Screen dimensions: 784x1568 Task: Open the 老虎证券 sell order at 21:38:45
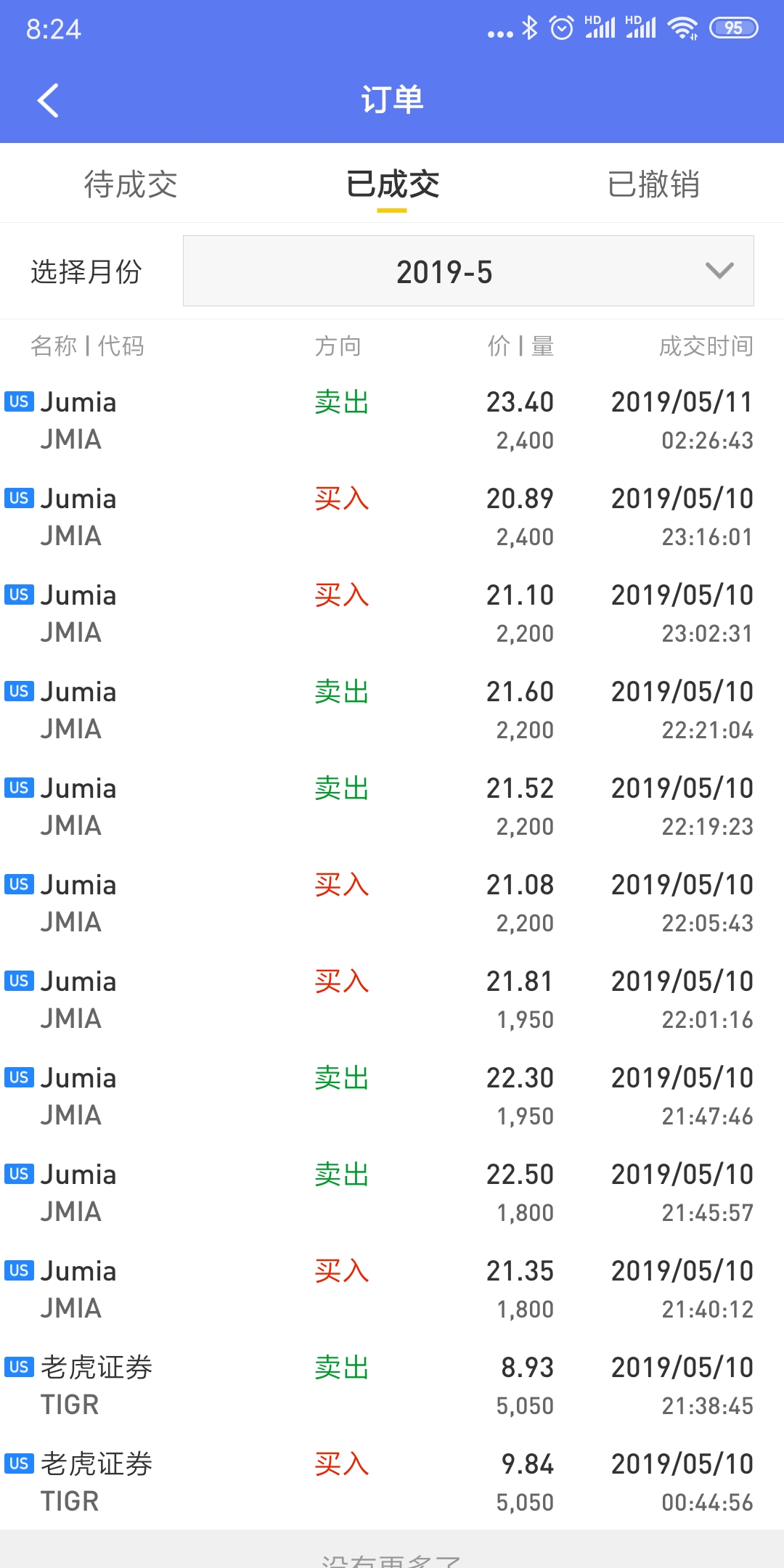pyautogui.click(x=392, y=1387)
